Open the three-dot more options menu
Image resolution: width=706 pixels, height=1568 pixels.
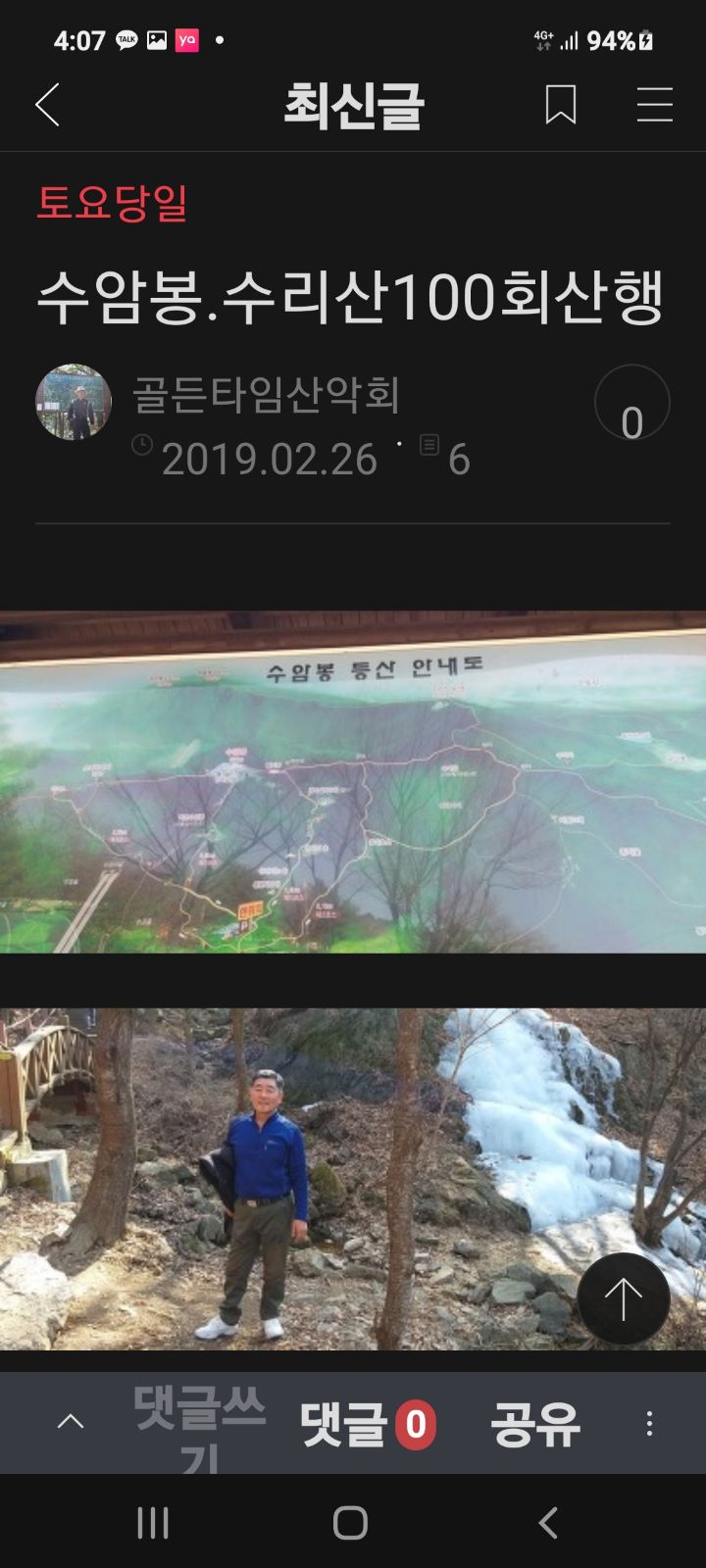(649, 1424)
